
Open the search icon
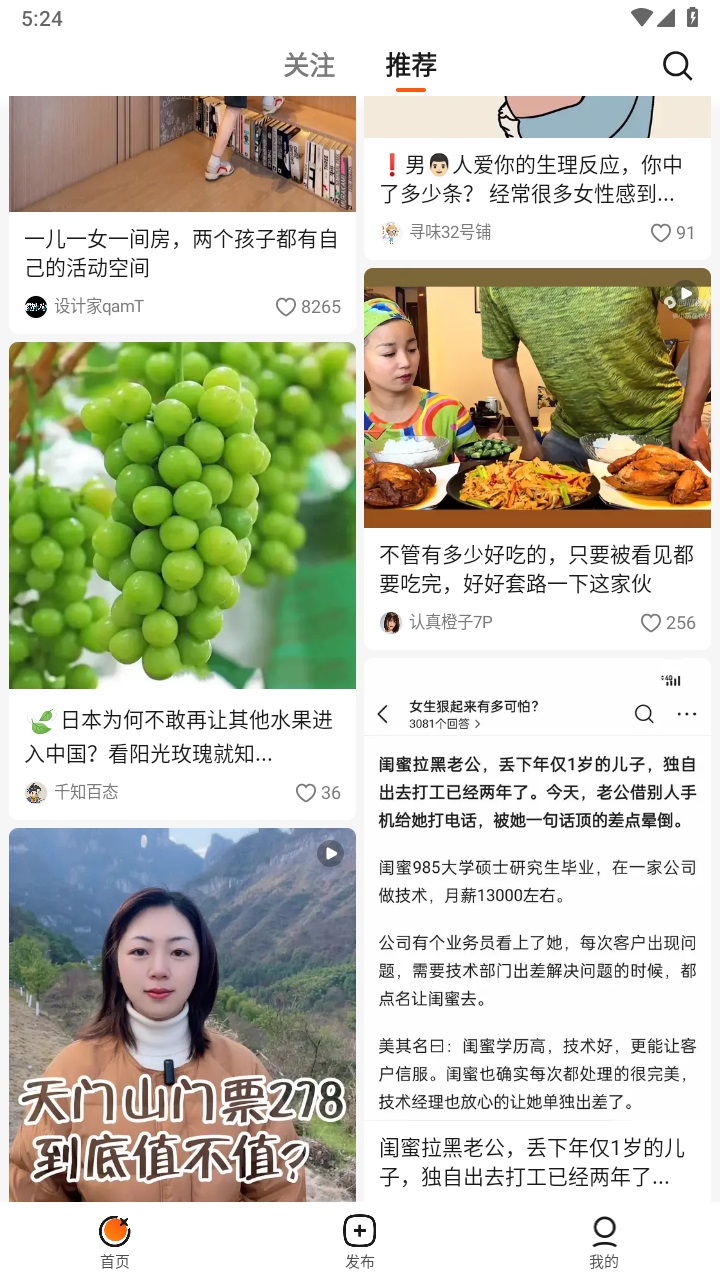(677, 66)
